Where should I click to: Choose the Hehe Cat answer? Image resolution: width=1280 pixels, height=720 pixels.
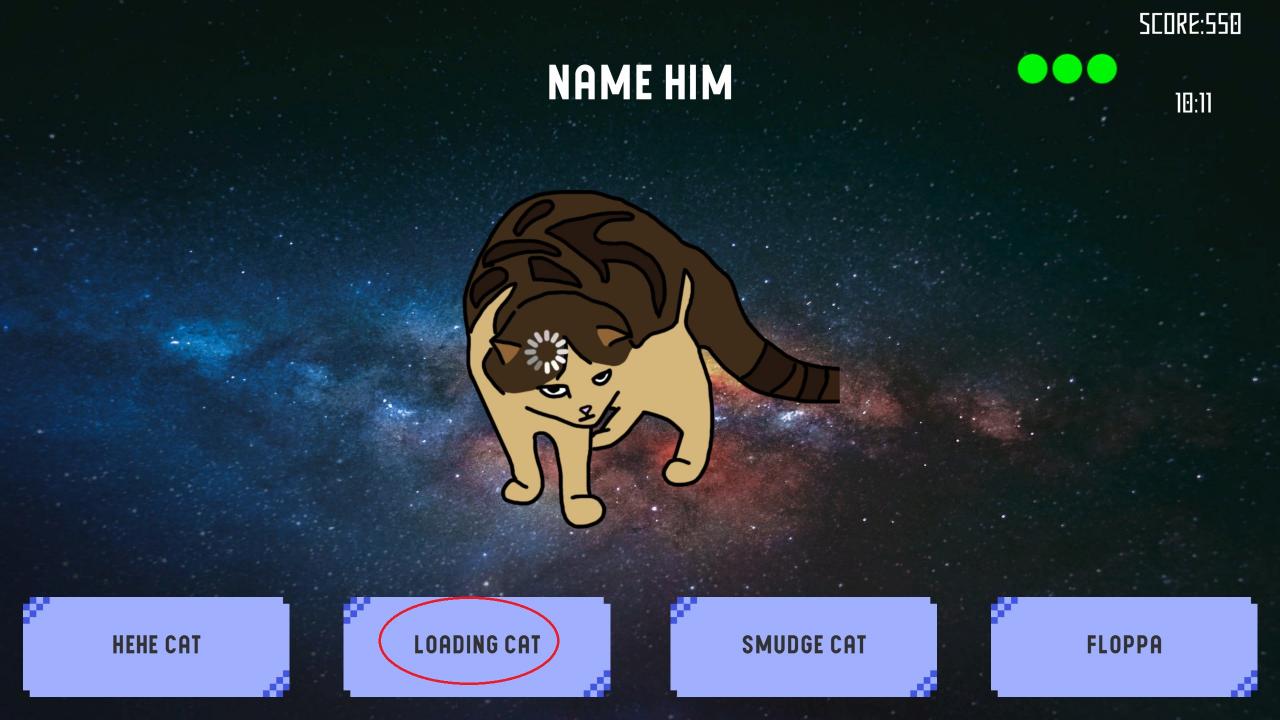[x=156, y=646]
